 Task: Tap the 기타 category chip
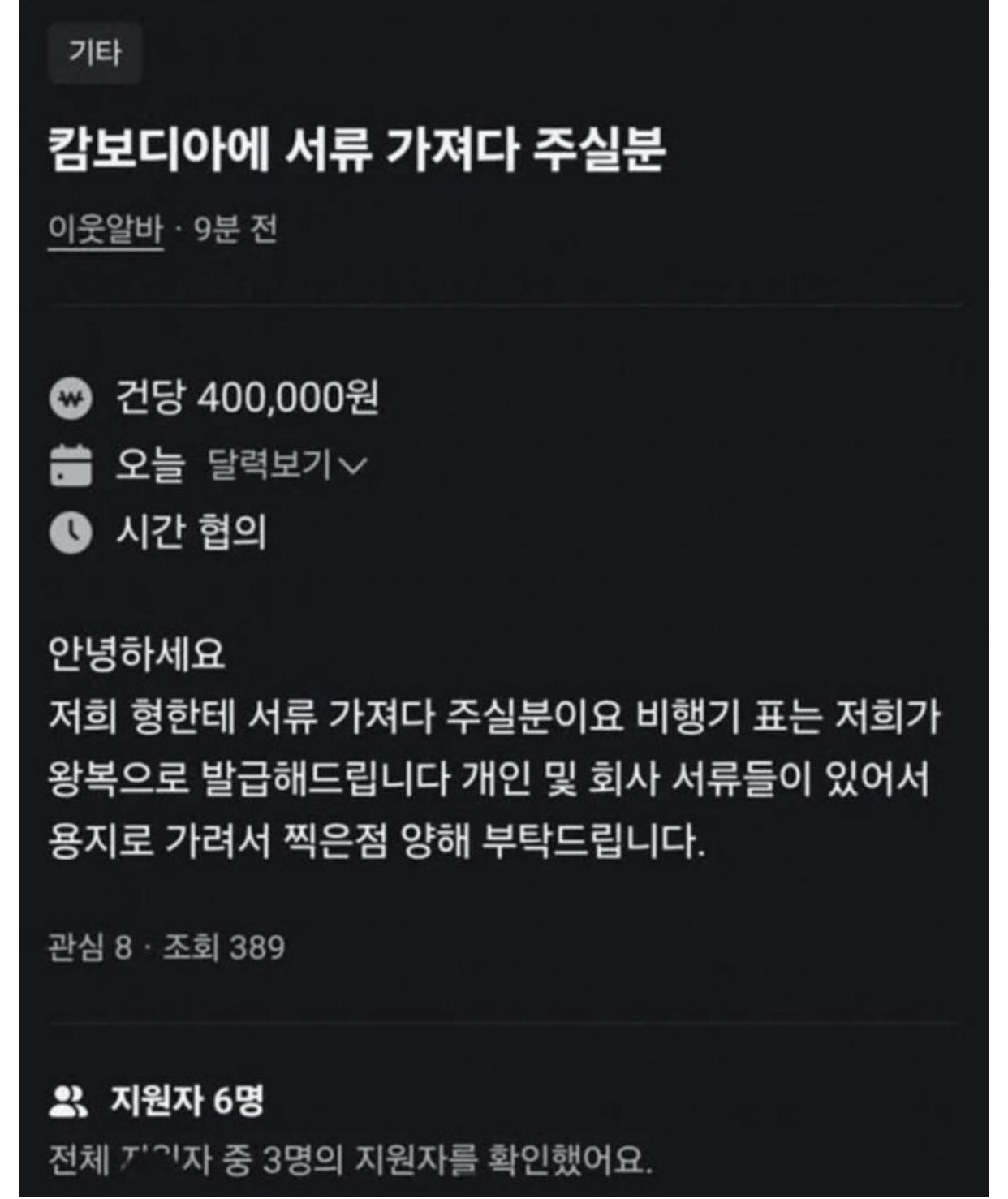(x=95, y=54)
